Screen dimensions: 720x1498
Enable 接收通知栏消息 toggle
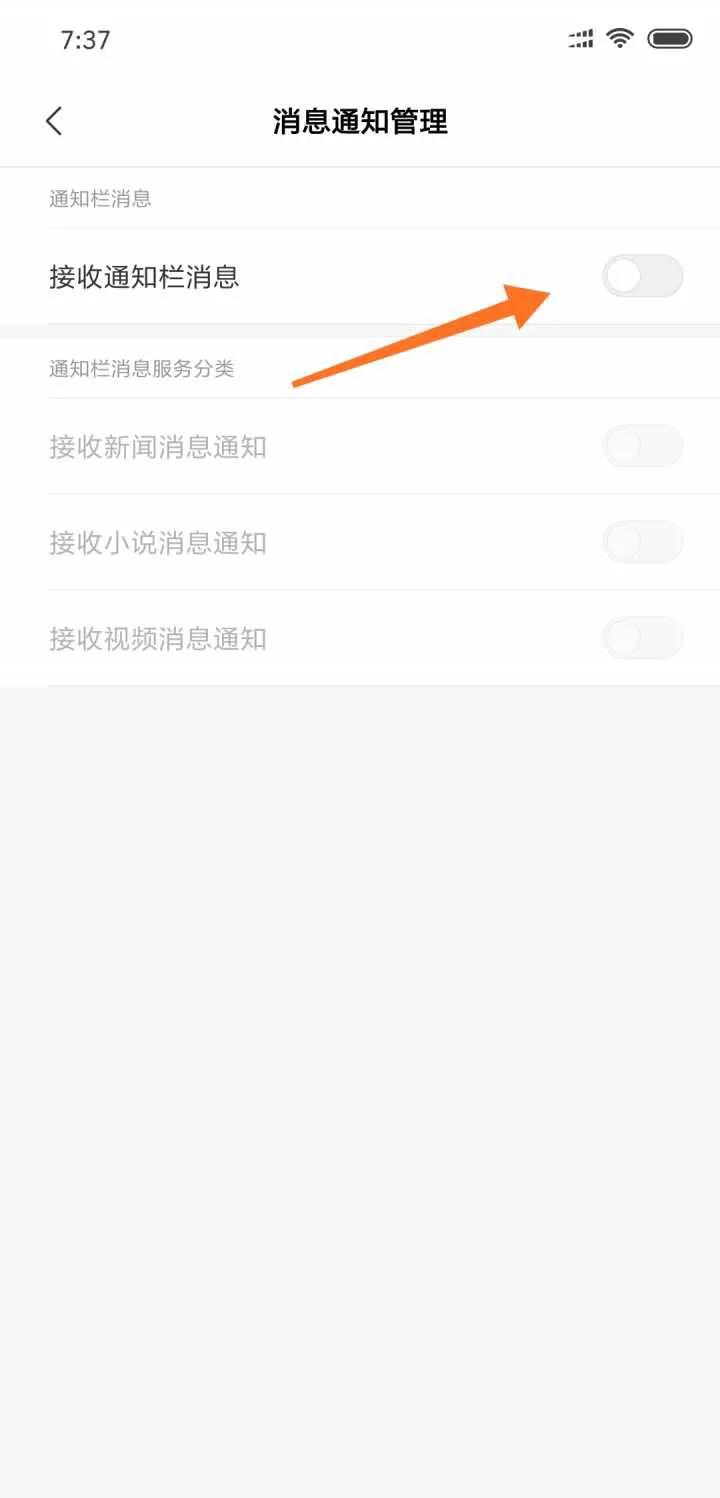[x=643, y=276]
